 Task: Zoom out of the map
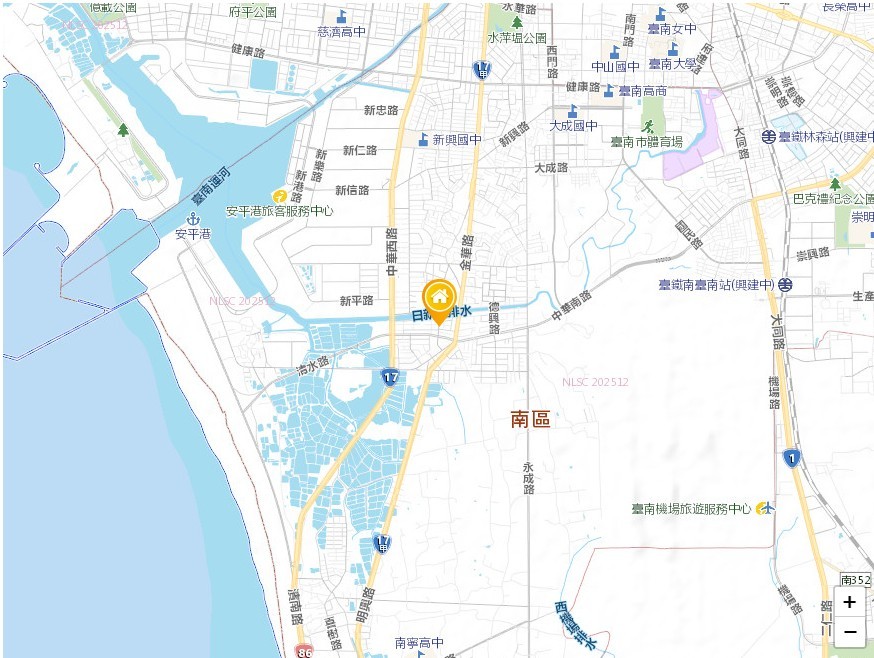[x=849, y=632]
